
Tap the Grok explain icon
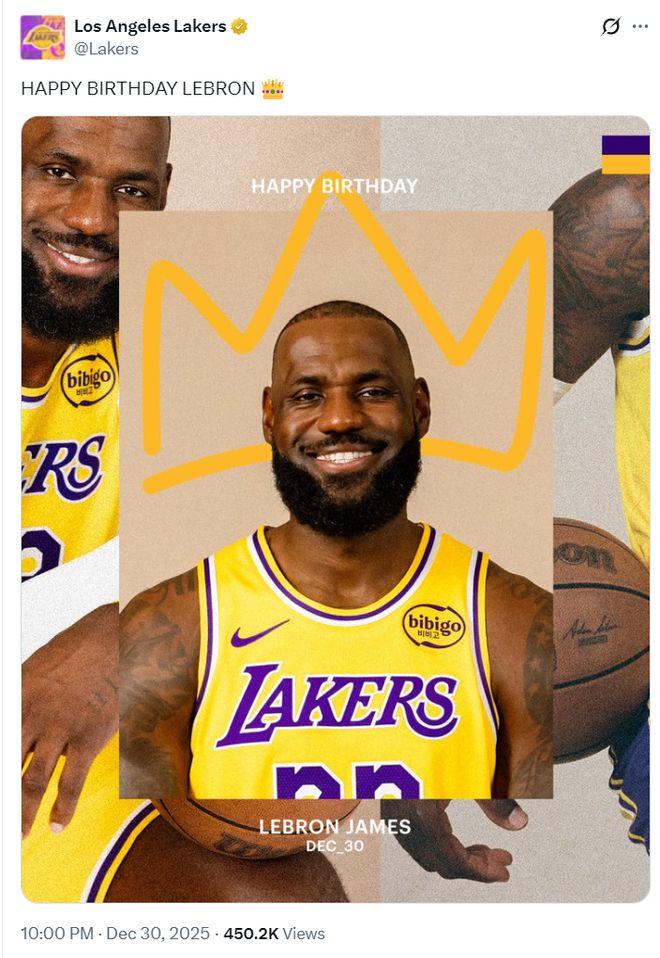tap(610, 27)
